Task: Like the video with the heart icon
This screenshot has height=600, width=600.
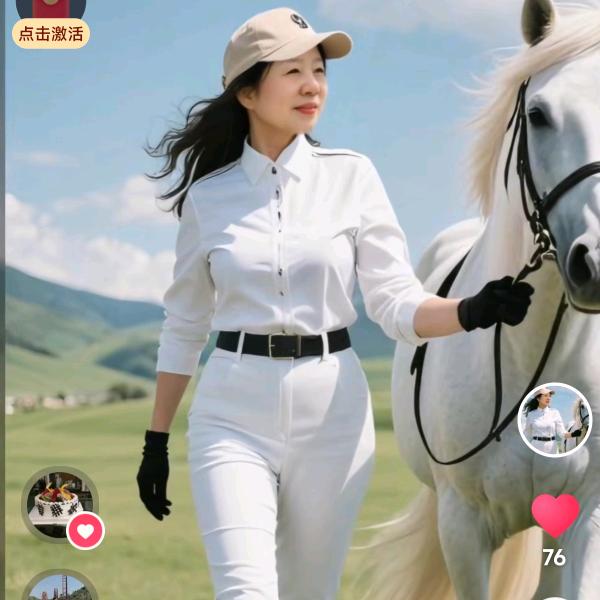Action: 555,515
